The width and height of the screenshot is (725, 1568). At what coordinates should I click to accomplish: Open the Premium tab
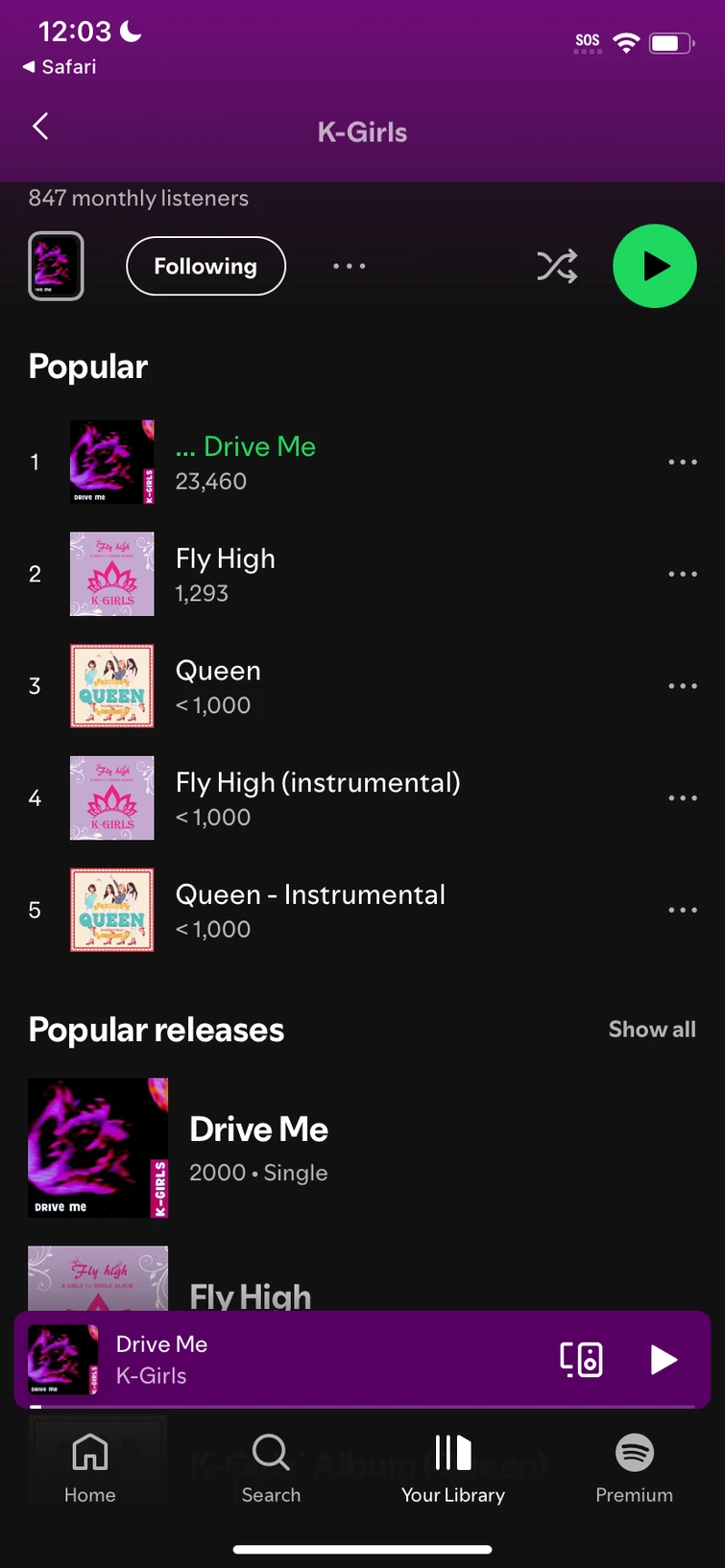(x=634, y=1468)
